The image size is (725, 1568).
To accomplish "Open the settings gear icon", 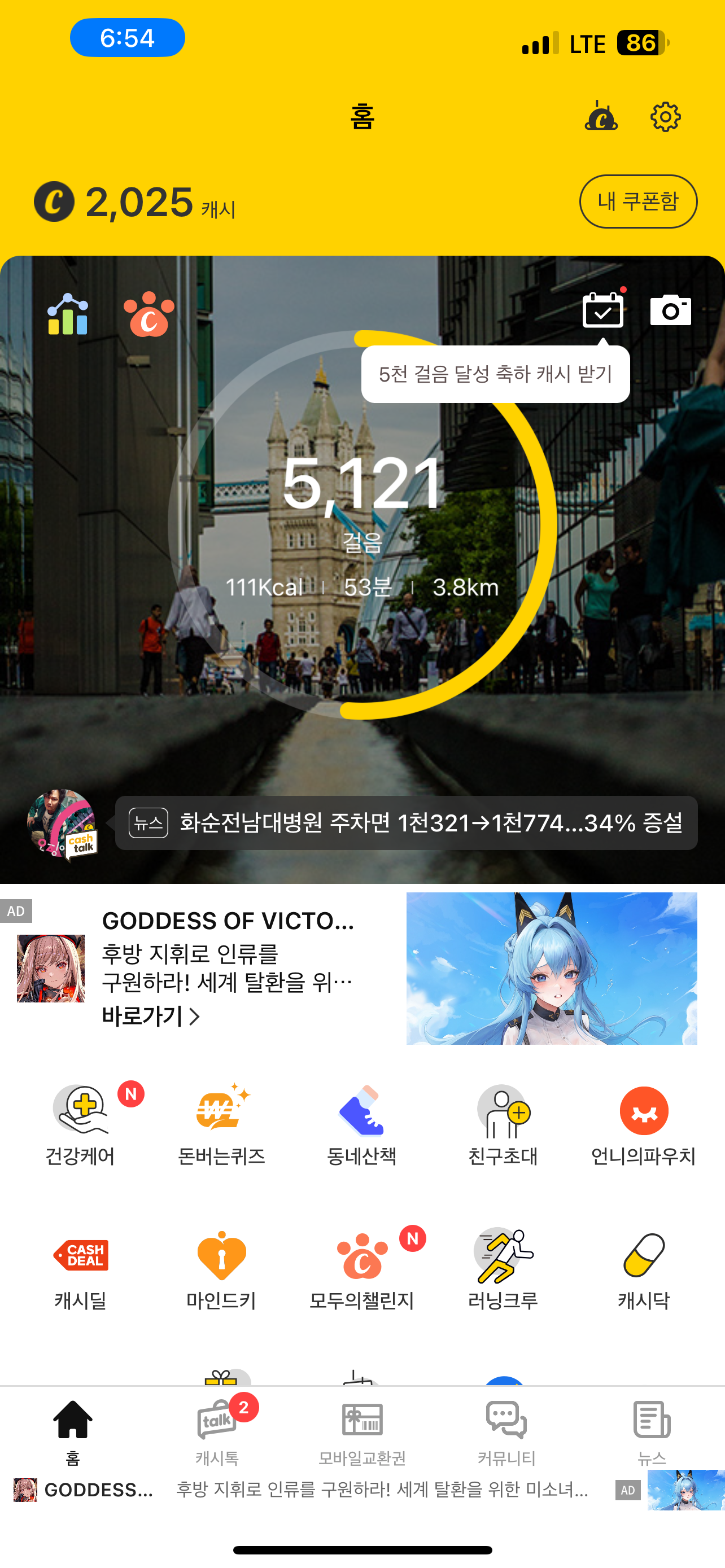I will (x=665, y=117).
